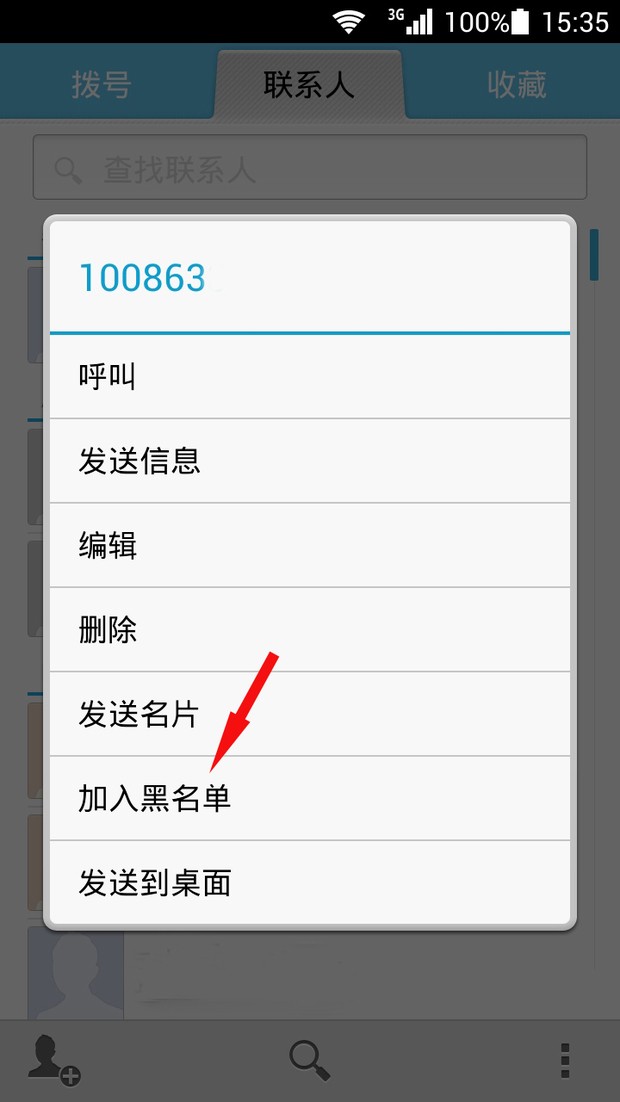
Task: Select 删除 to delete the contact
Action: [x=310, y=630]
